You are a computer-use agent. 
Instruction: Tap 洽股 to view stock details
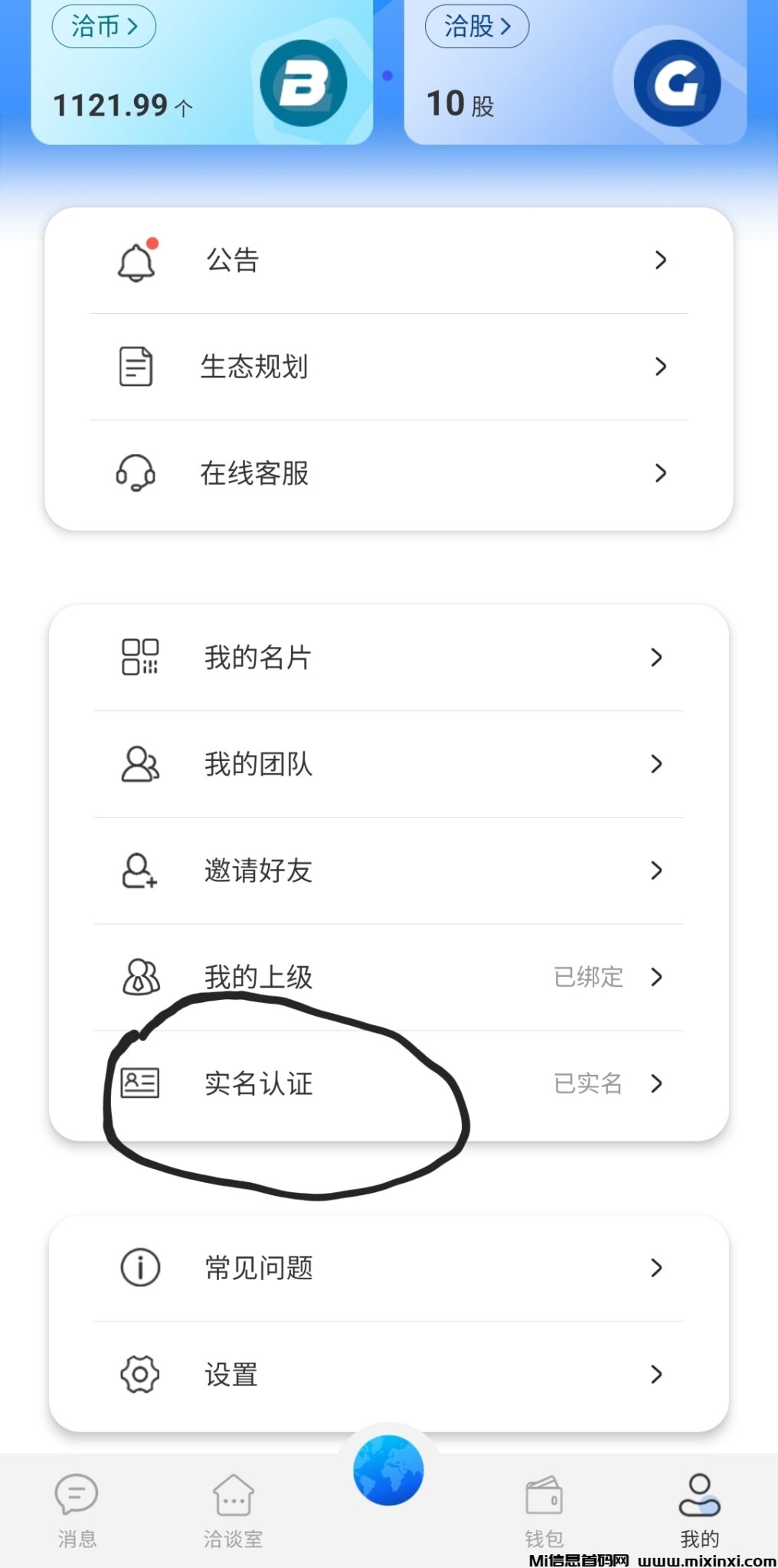click(x=476, y=26)
